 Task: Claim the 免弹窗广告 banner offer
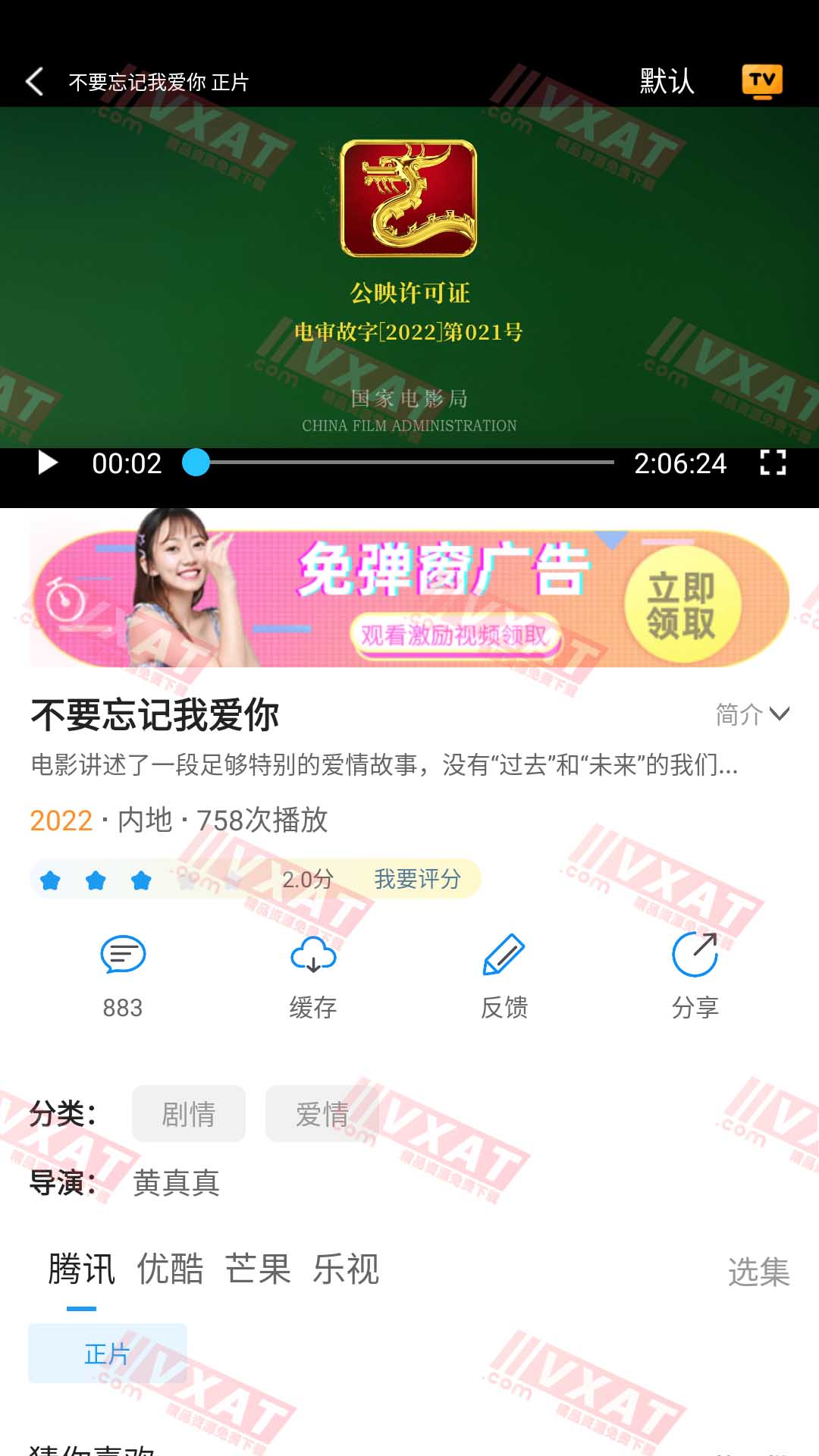pos(680,605)
